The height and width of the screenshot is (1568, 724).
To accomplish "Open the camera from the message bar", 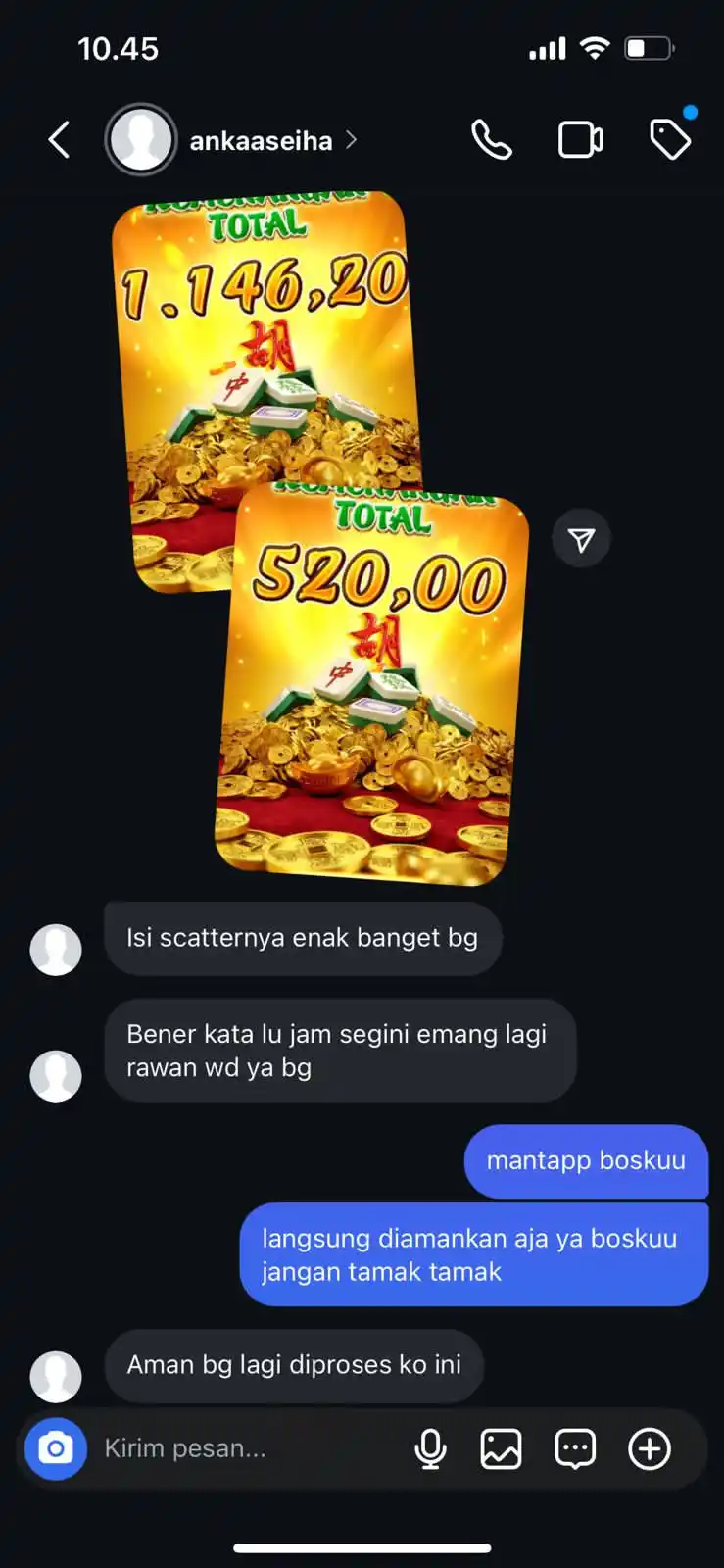I will [56, 1448].
